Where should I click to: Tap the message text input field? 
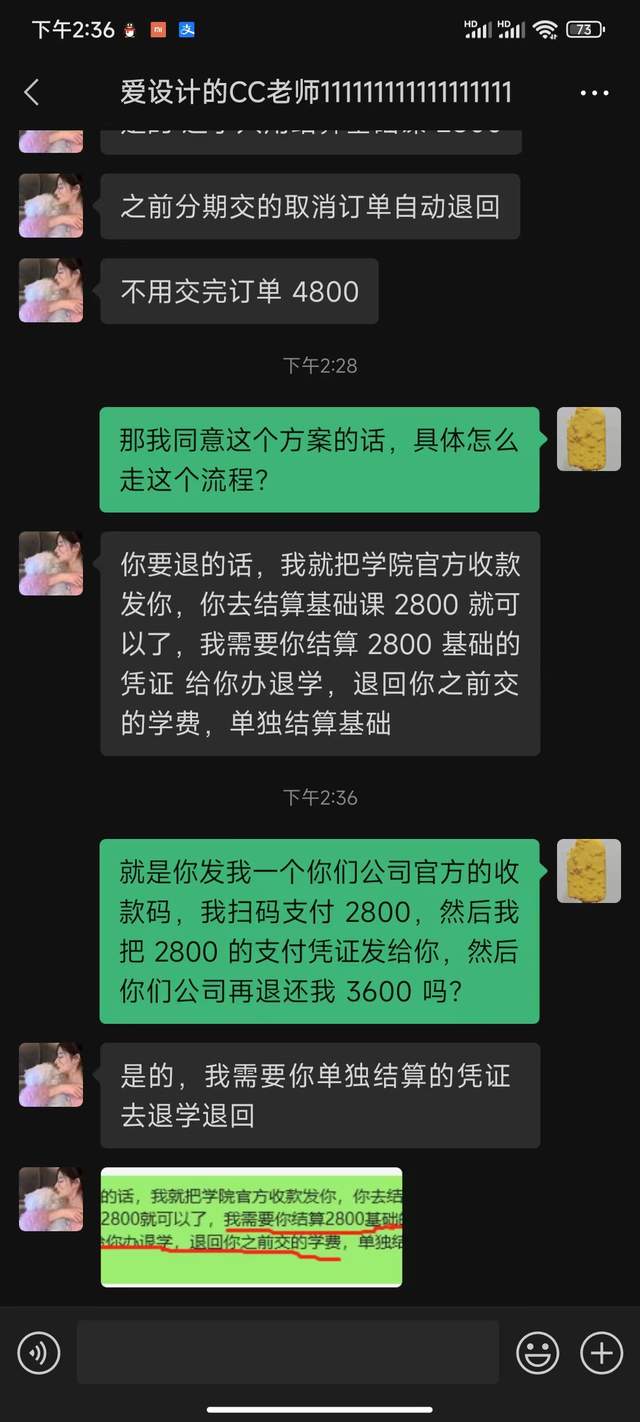click(287, 1353)
